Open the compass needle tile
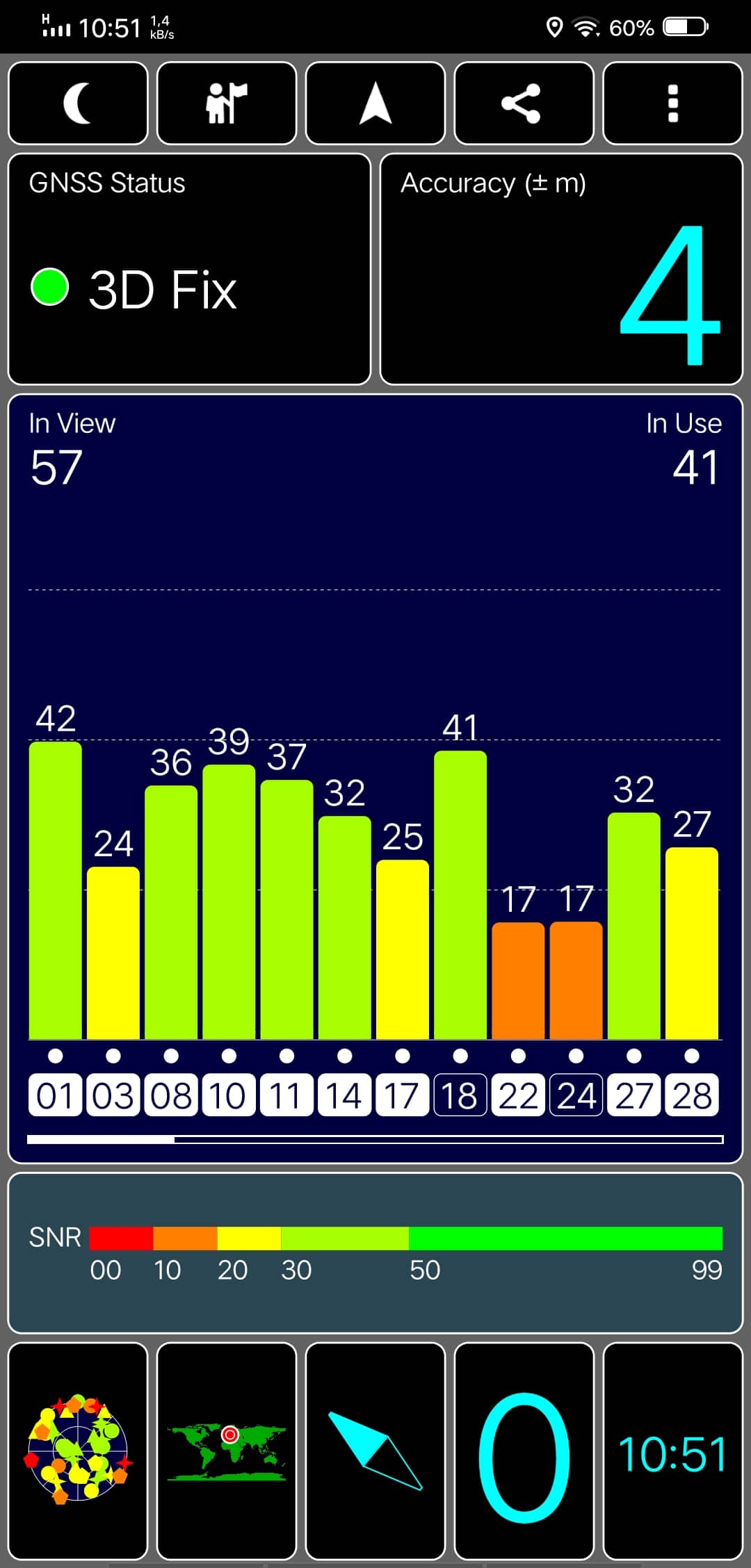751x1568 pixels. [x=375, y=1451]
